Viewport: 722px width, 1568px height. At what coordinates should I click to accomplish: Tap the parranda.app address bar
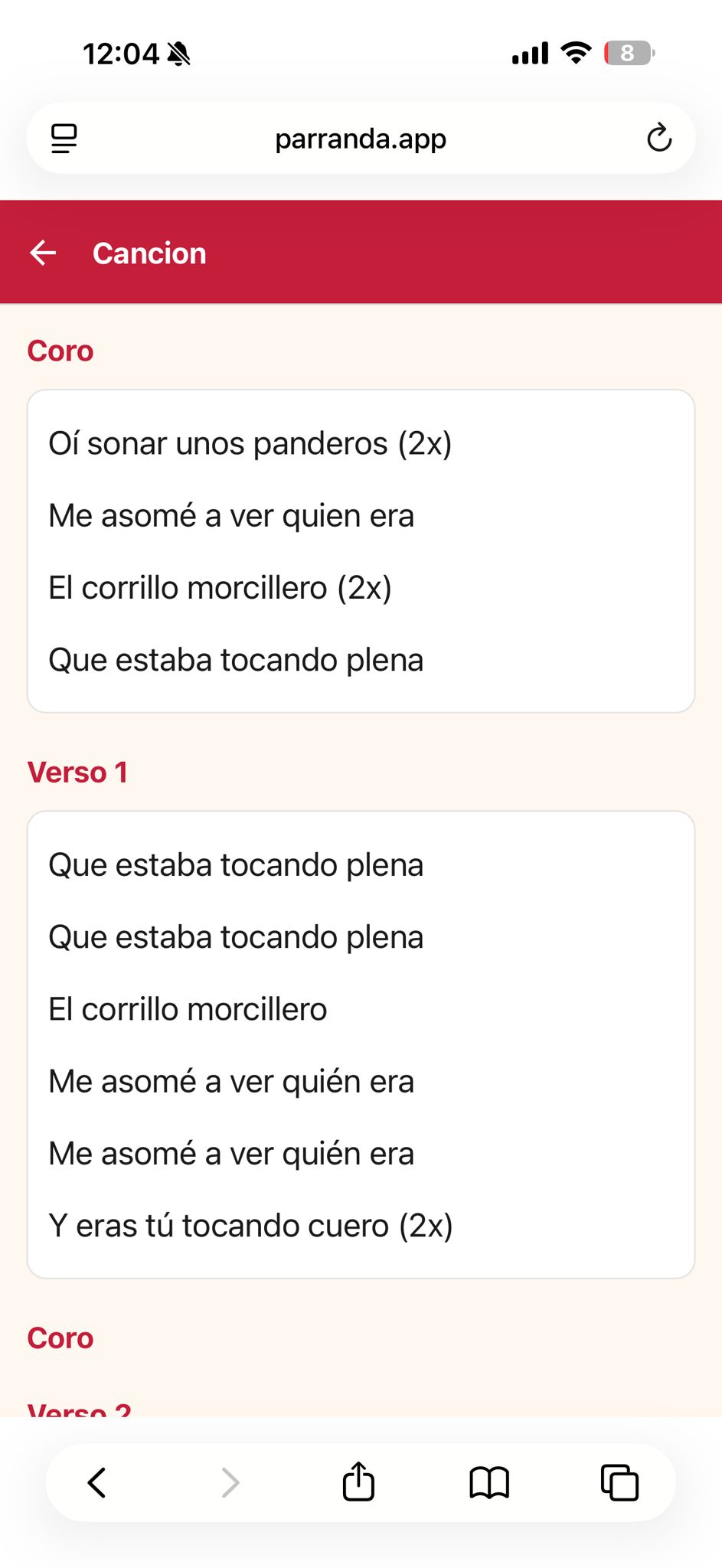tap(361, 138)
